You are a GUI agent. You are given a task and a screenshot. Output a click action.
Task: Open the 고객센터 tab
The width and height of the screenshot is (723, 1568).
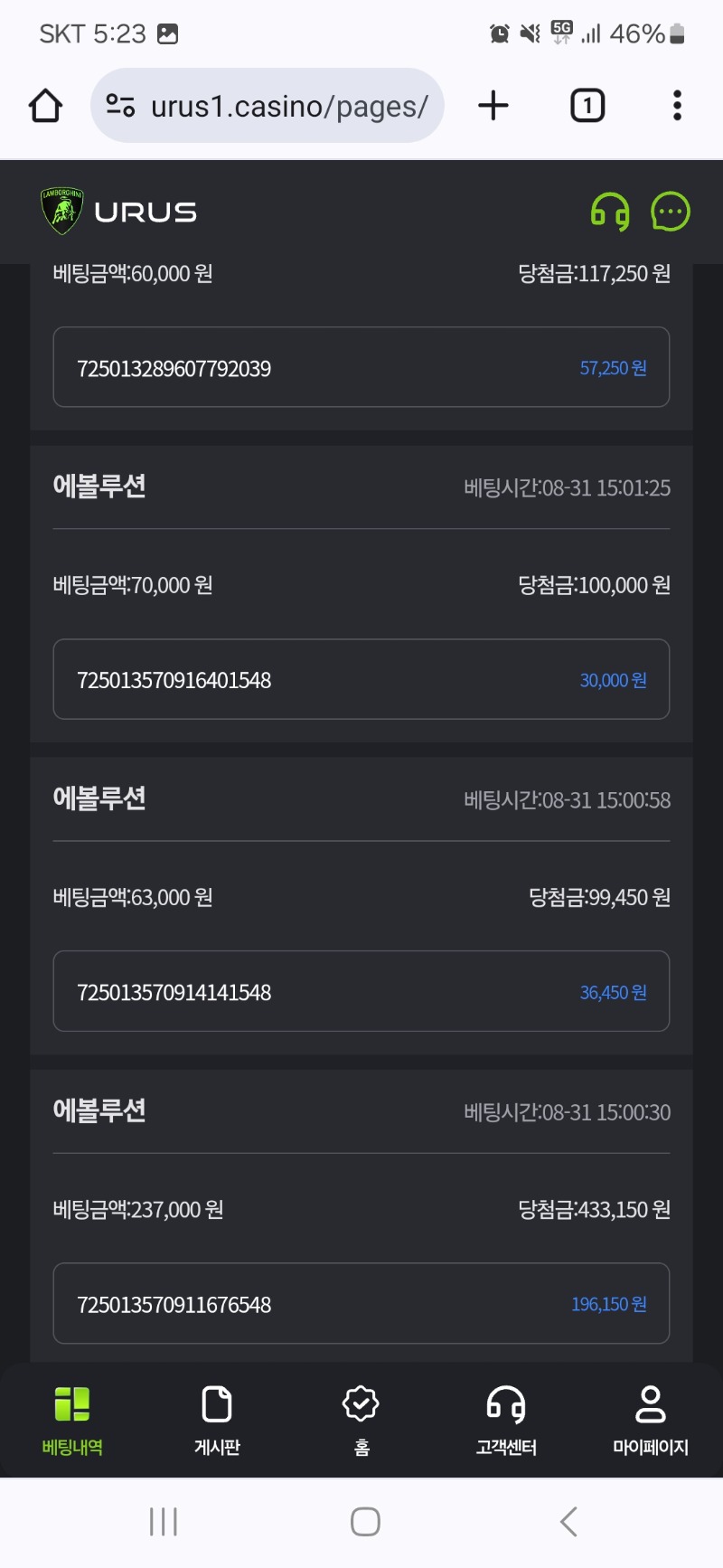point(506,1421)
